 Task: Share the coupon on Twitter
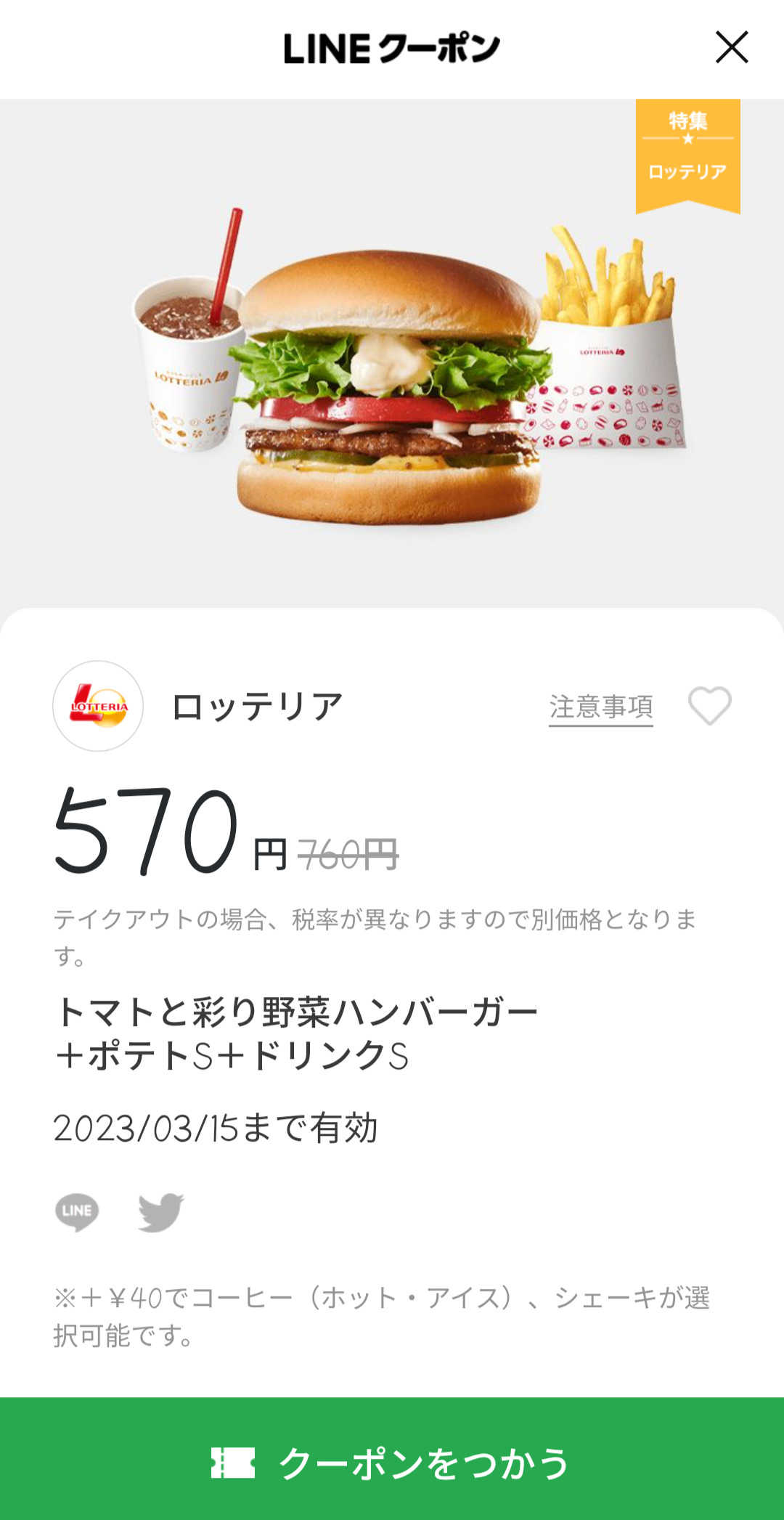click(x=160, y=1212)
